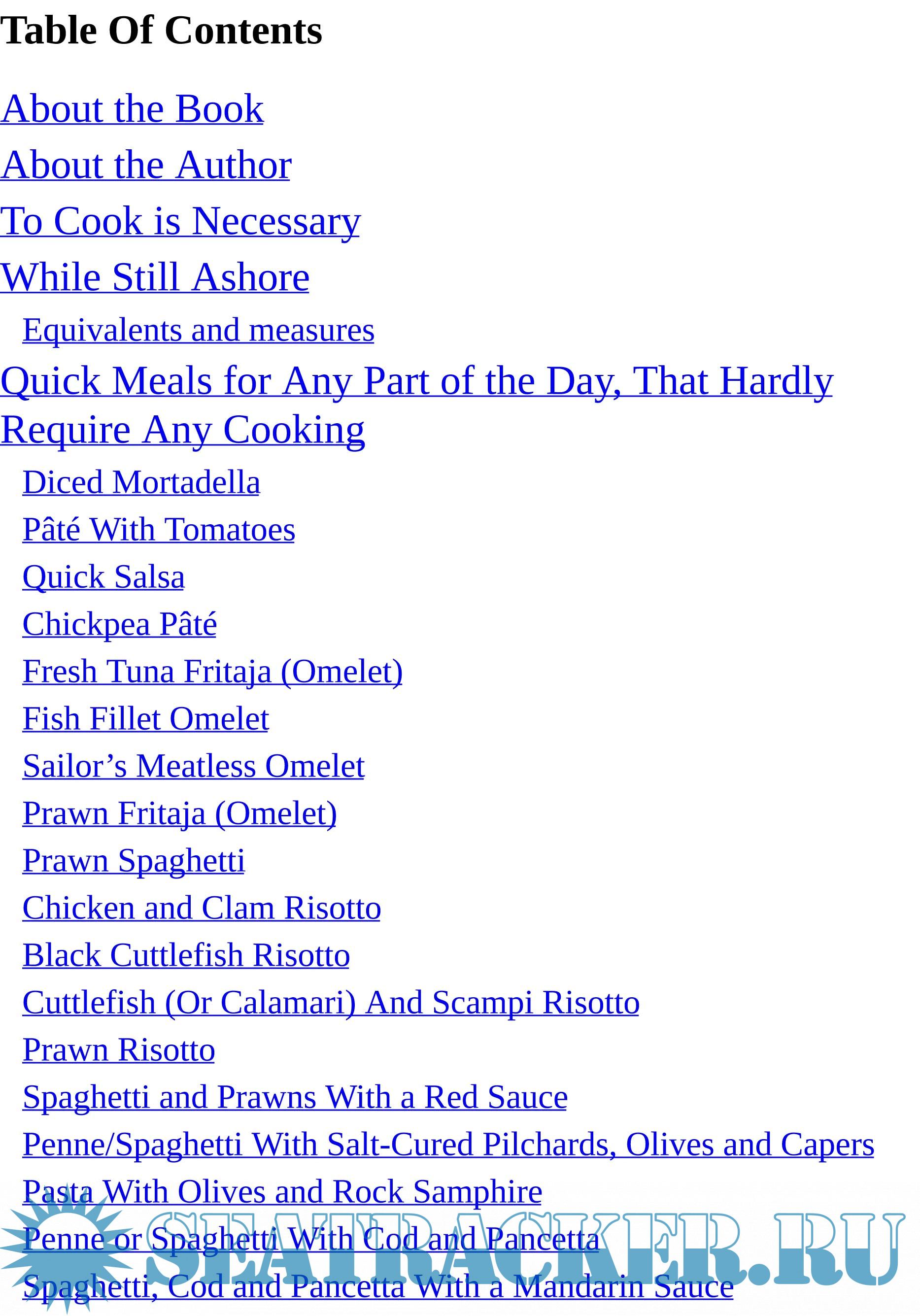
Task: Go to Cuttlefish (Or Calamari) And Scampi Risotto
Action: [331, 1003]
